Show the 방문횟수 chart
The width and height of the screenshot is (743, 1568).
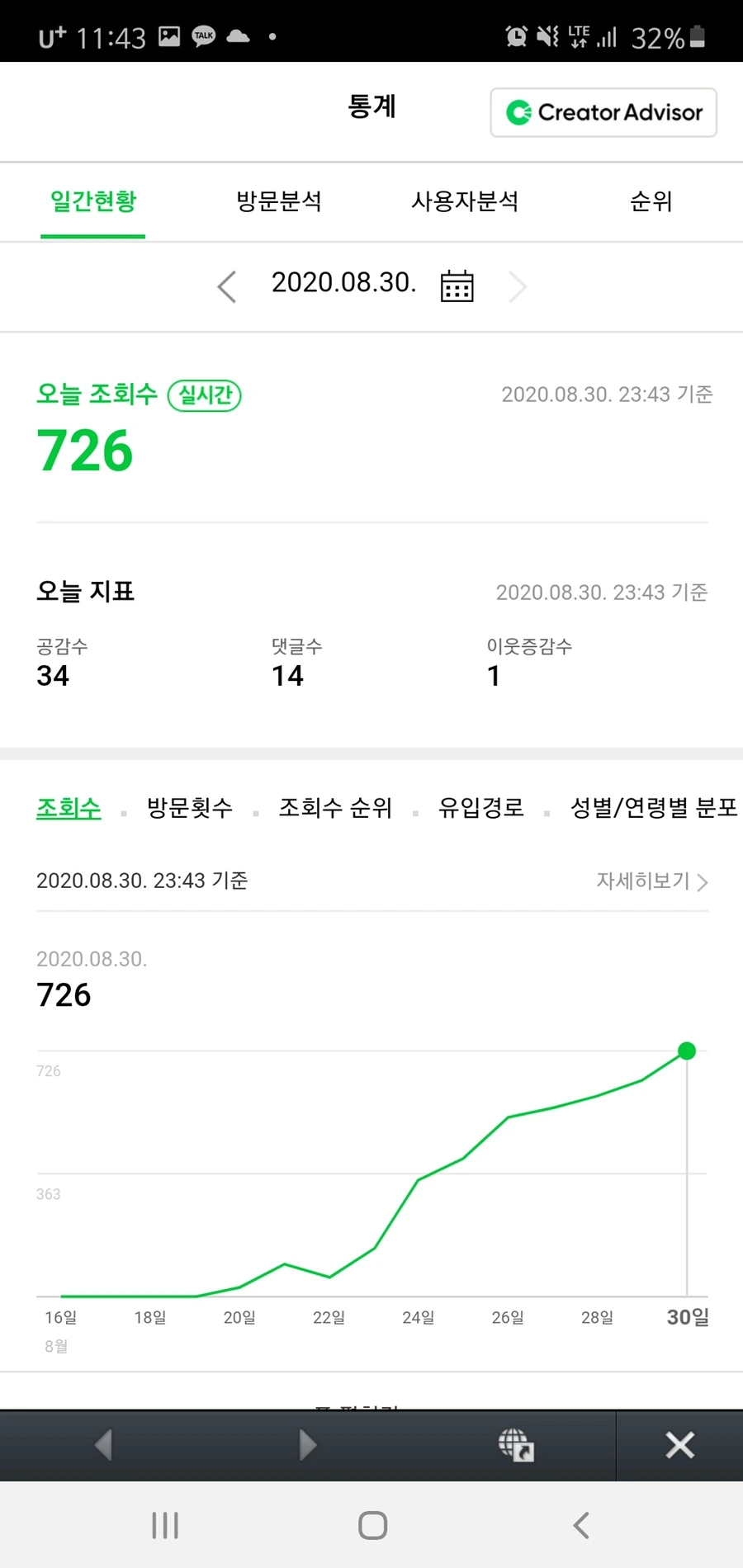[190, 807]
